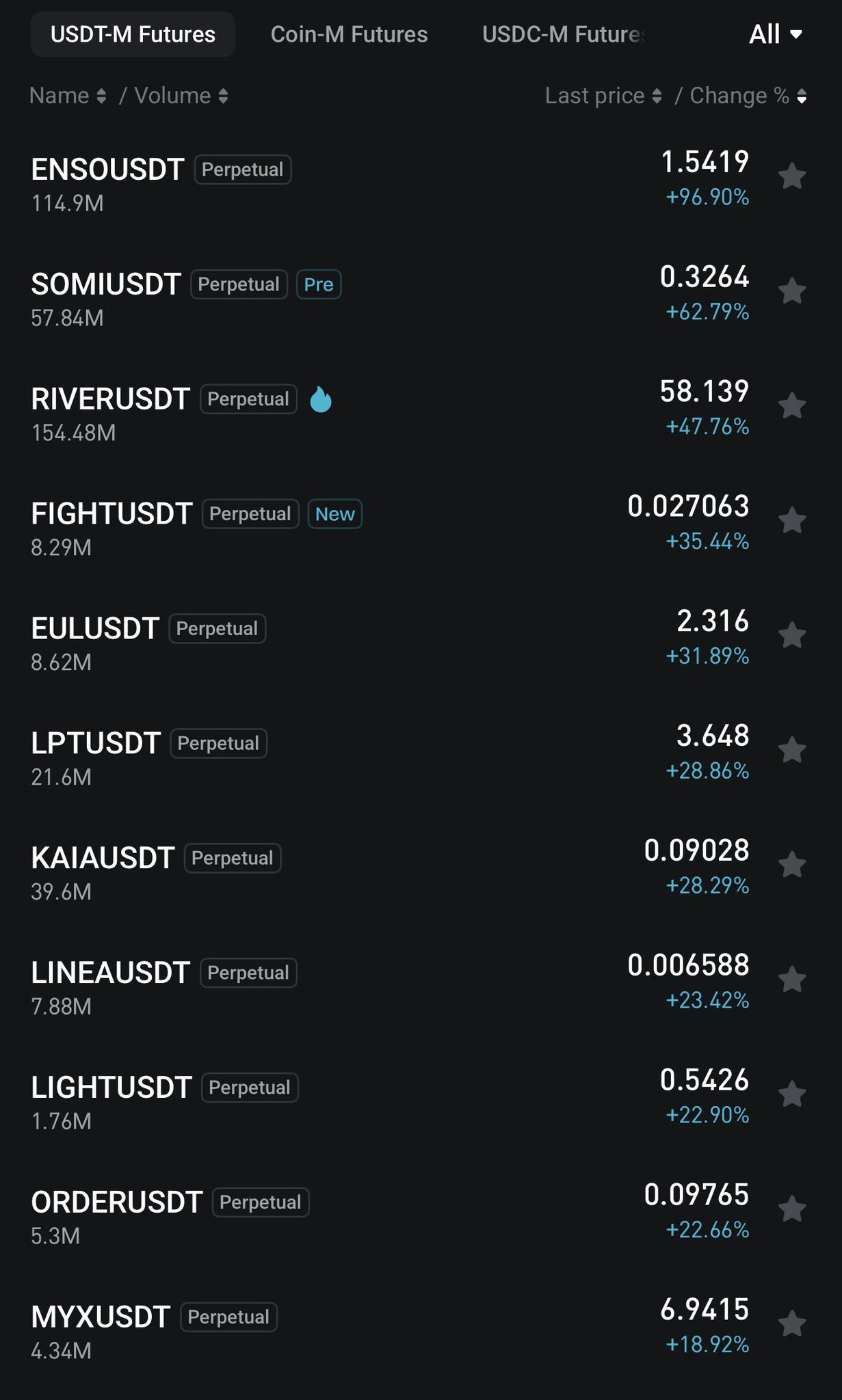
Task: Add MYXUSDT to favorites
Action: click(x=792, y=1324)
